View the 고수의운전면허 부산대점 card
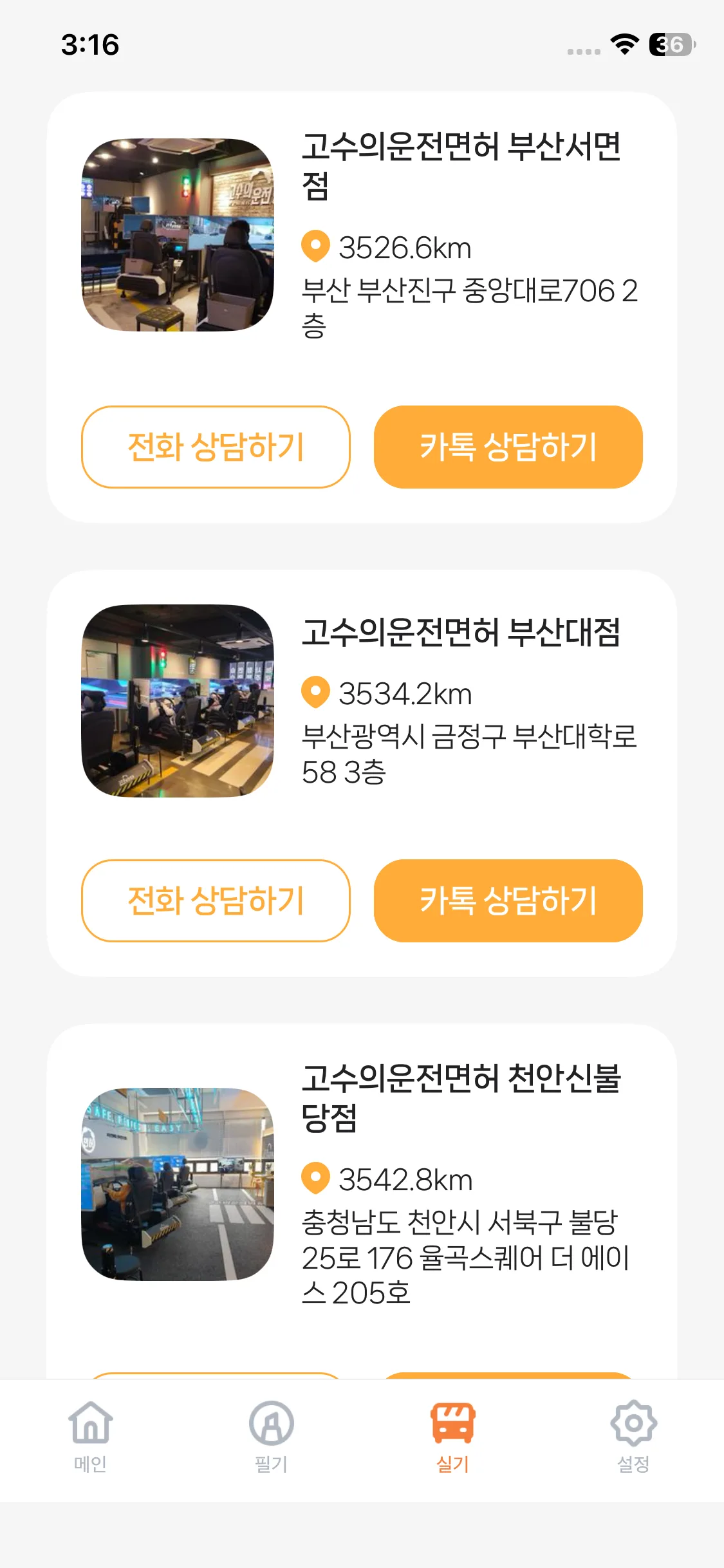 [461, 632]
